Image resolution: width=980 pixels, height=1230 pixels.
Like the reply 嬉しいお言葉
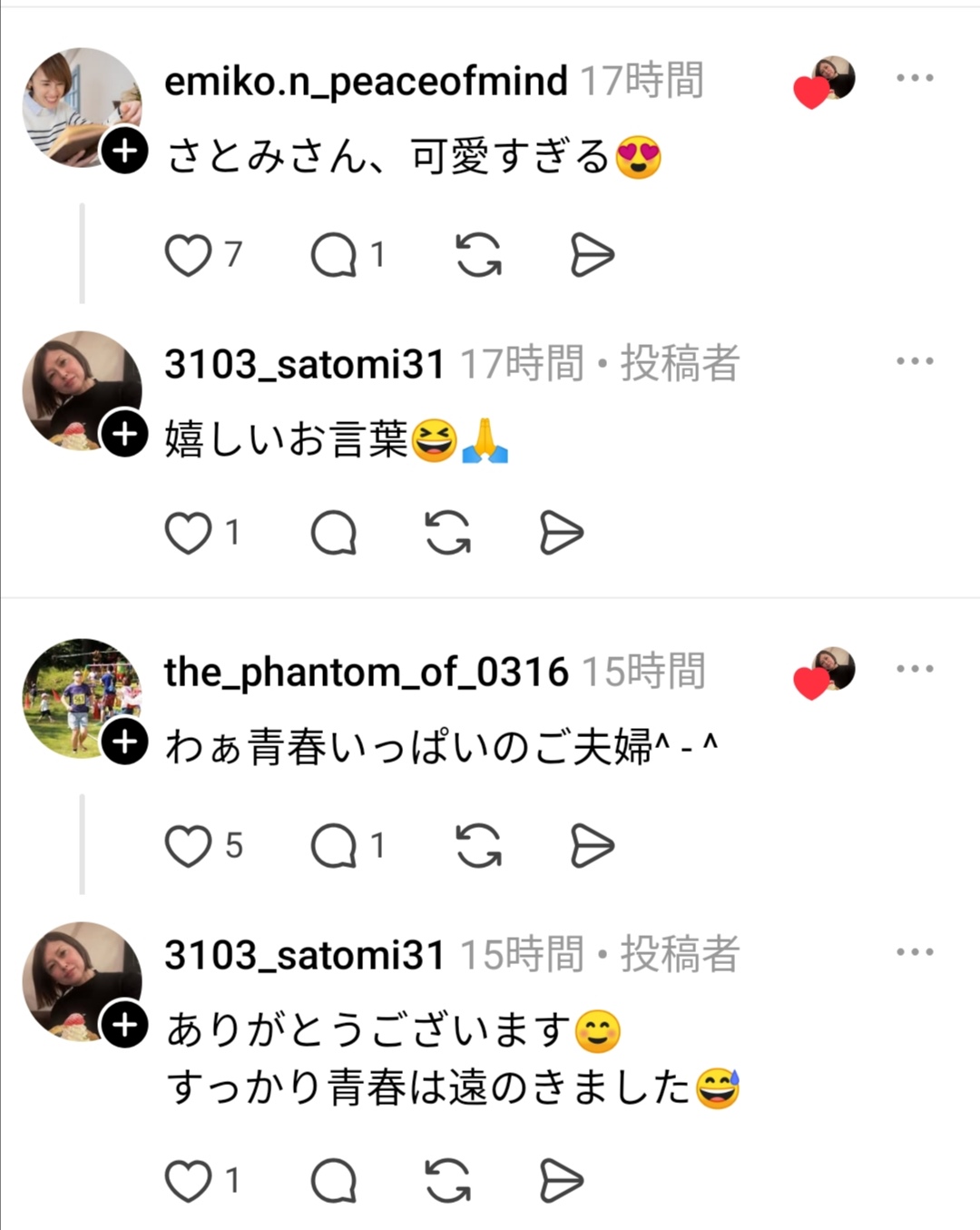coord(188,533)
